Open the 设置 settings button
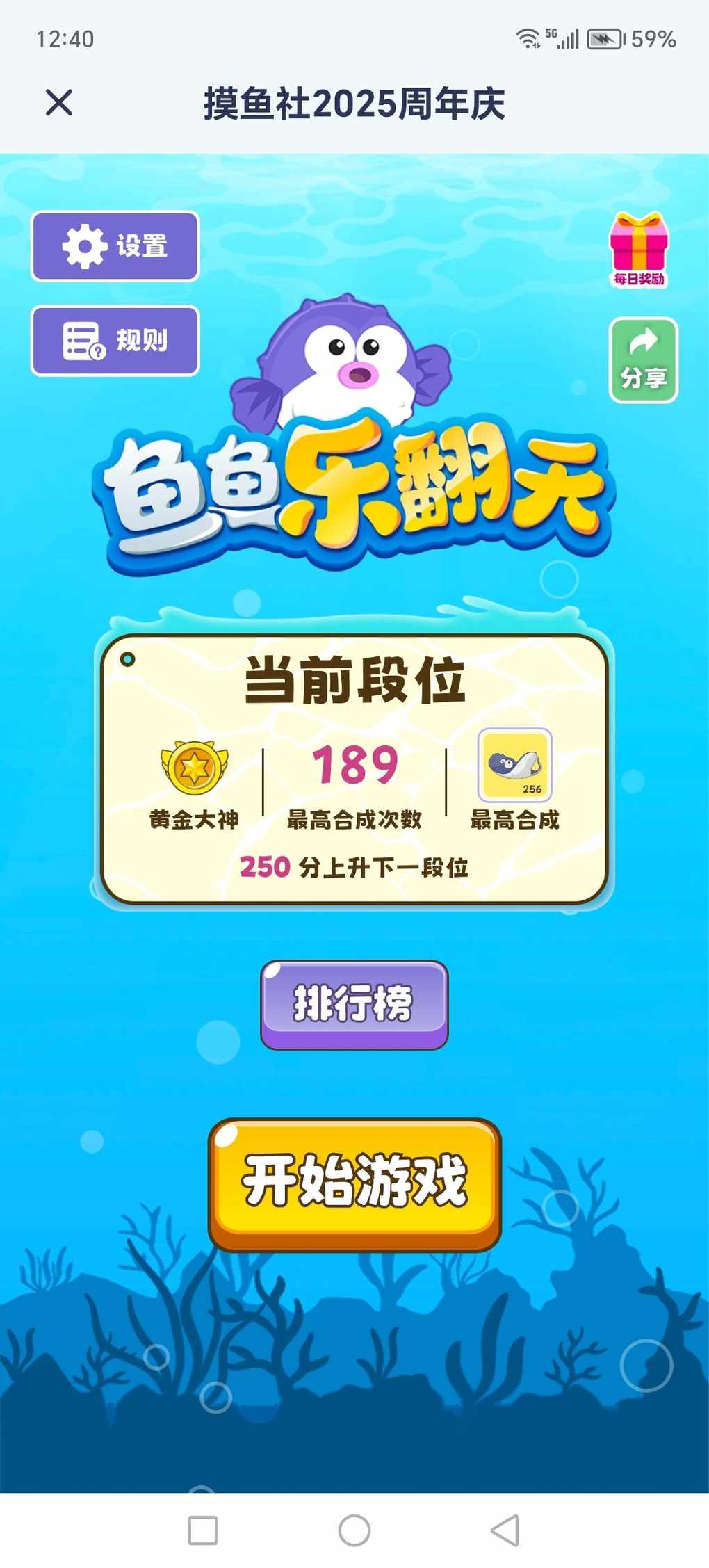Screen dimensions: 709x1568 coord(115,246)
